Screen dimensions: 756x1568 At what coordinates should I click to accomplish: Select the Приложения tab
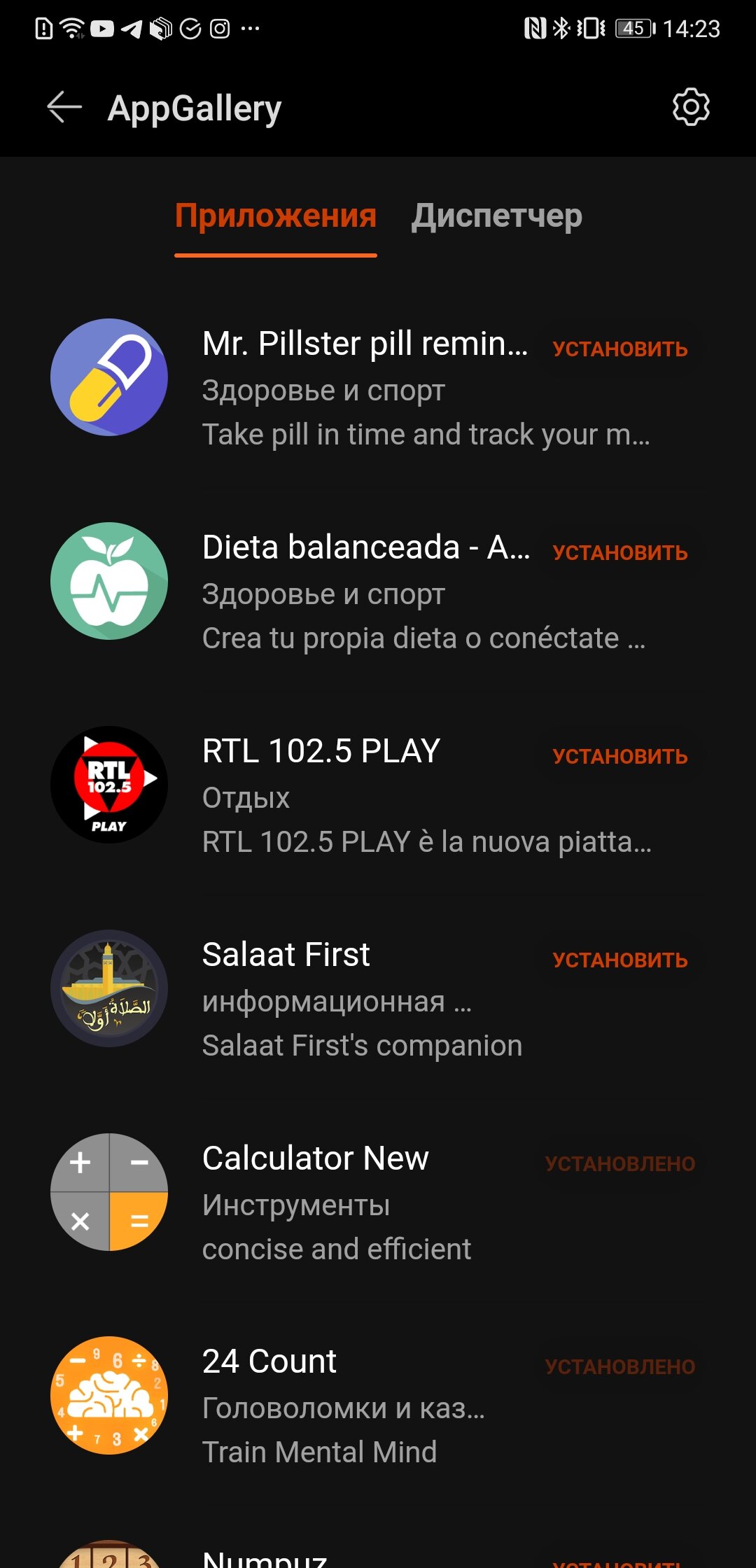tap(276, 216)
